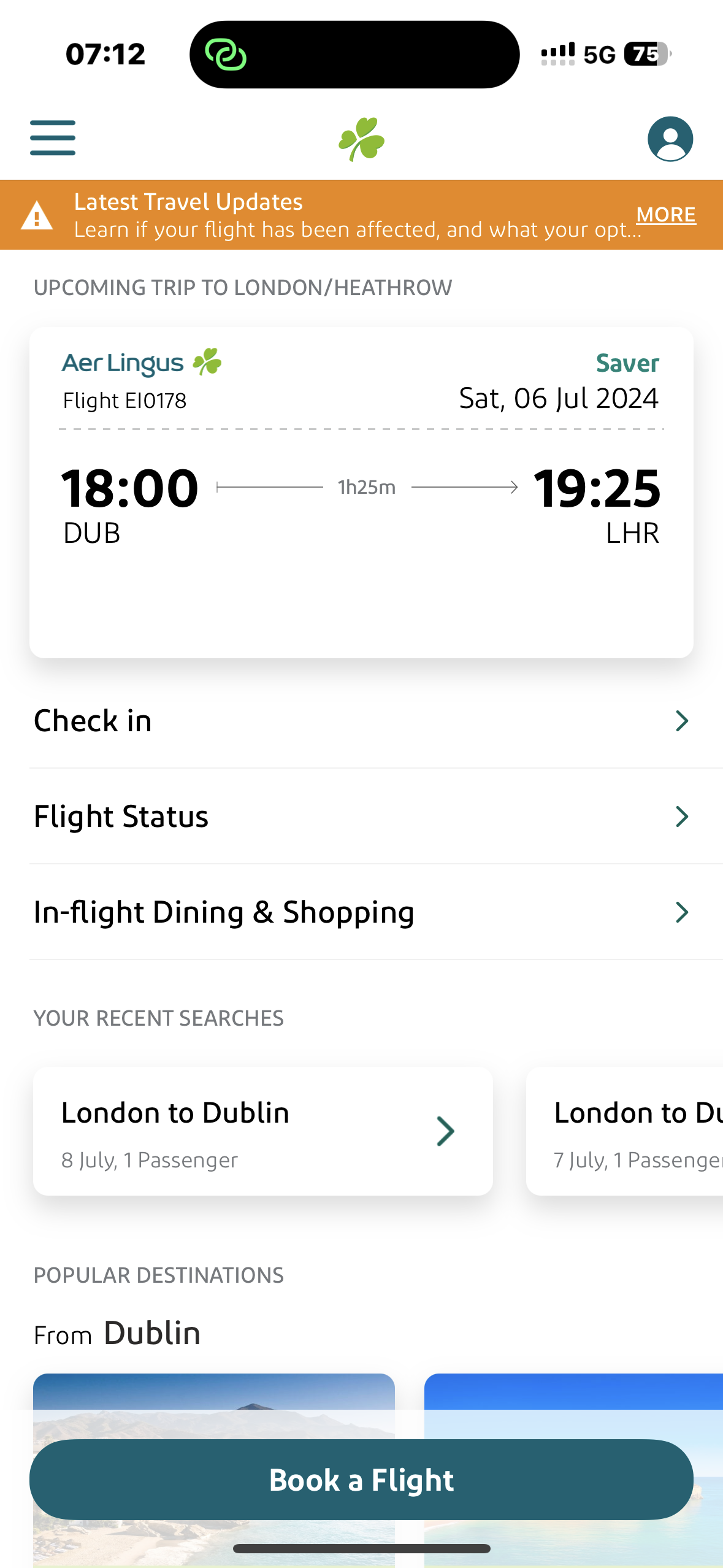The width and height of the screenshot is (723, 1568).
Task: Open the user profile icon
Action: coord(670,139)
